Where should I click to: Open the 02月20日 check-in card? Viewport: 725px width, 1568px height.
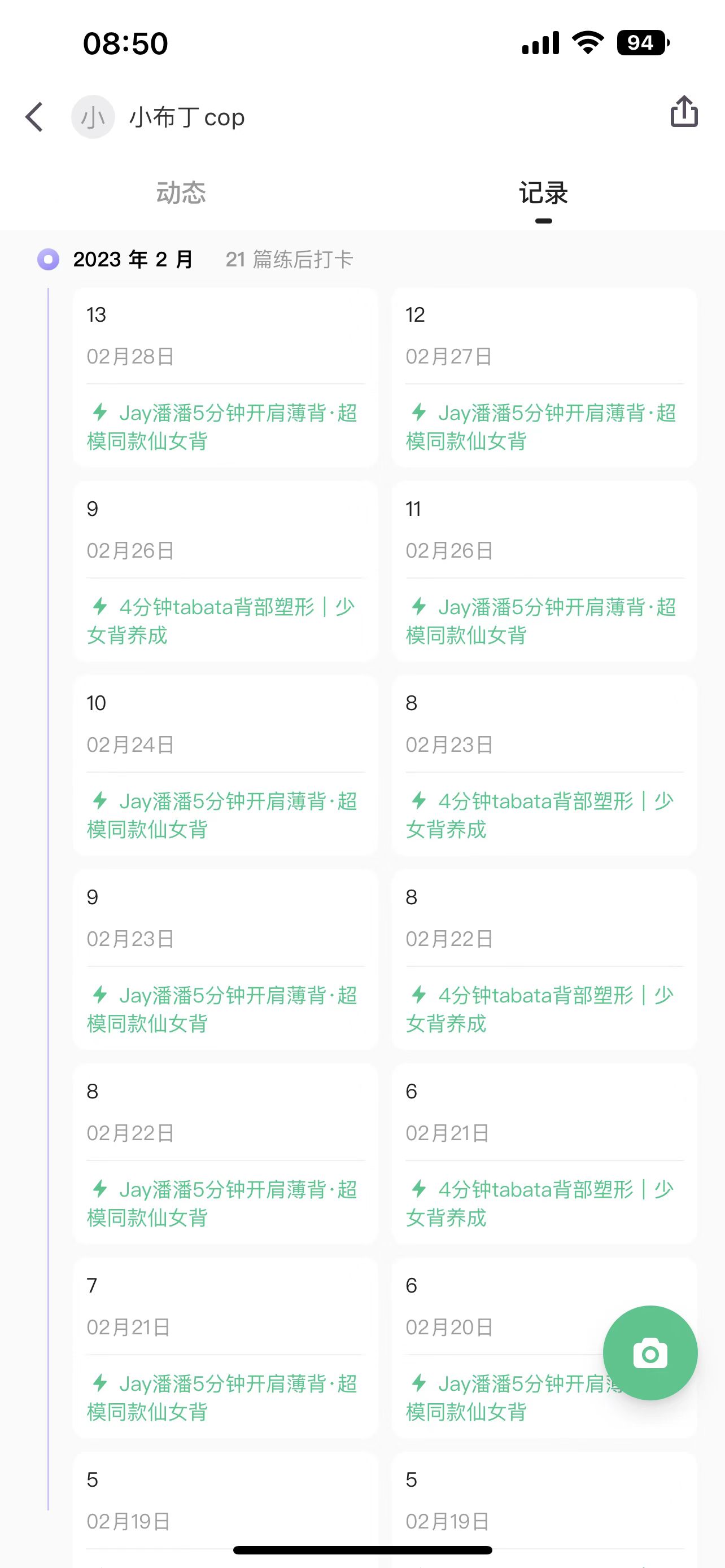point(499,1348)
